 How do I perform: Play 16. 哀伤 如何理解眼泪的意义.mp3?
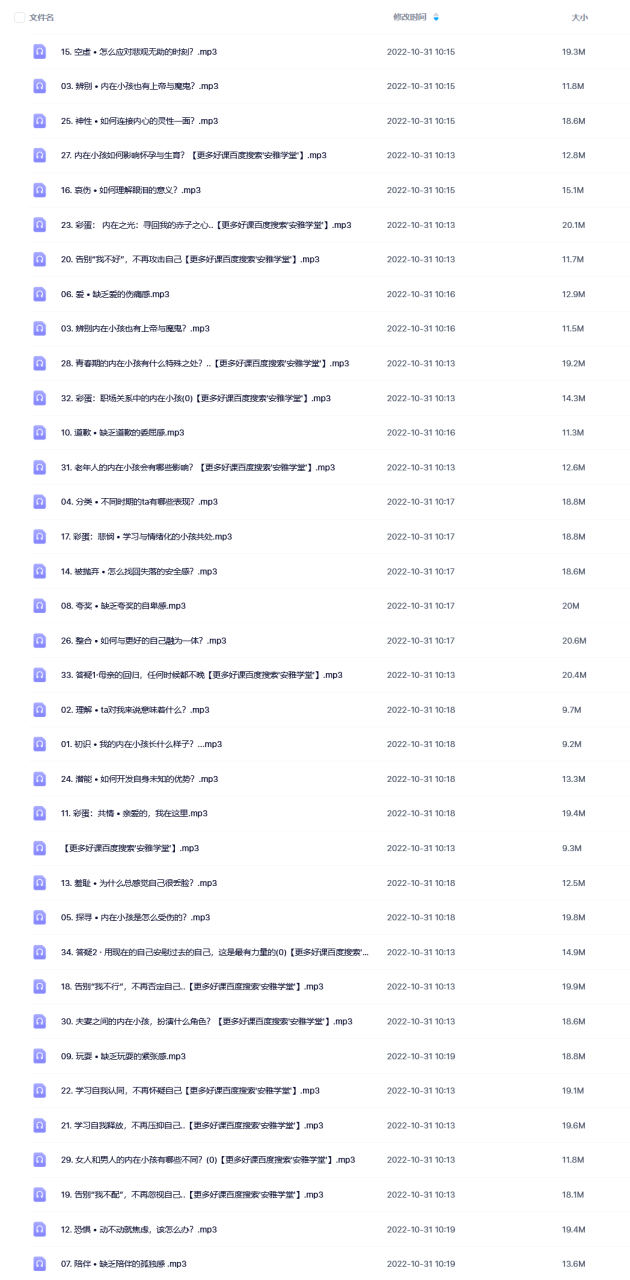(x=131, y=190)
